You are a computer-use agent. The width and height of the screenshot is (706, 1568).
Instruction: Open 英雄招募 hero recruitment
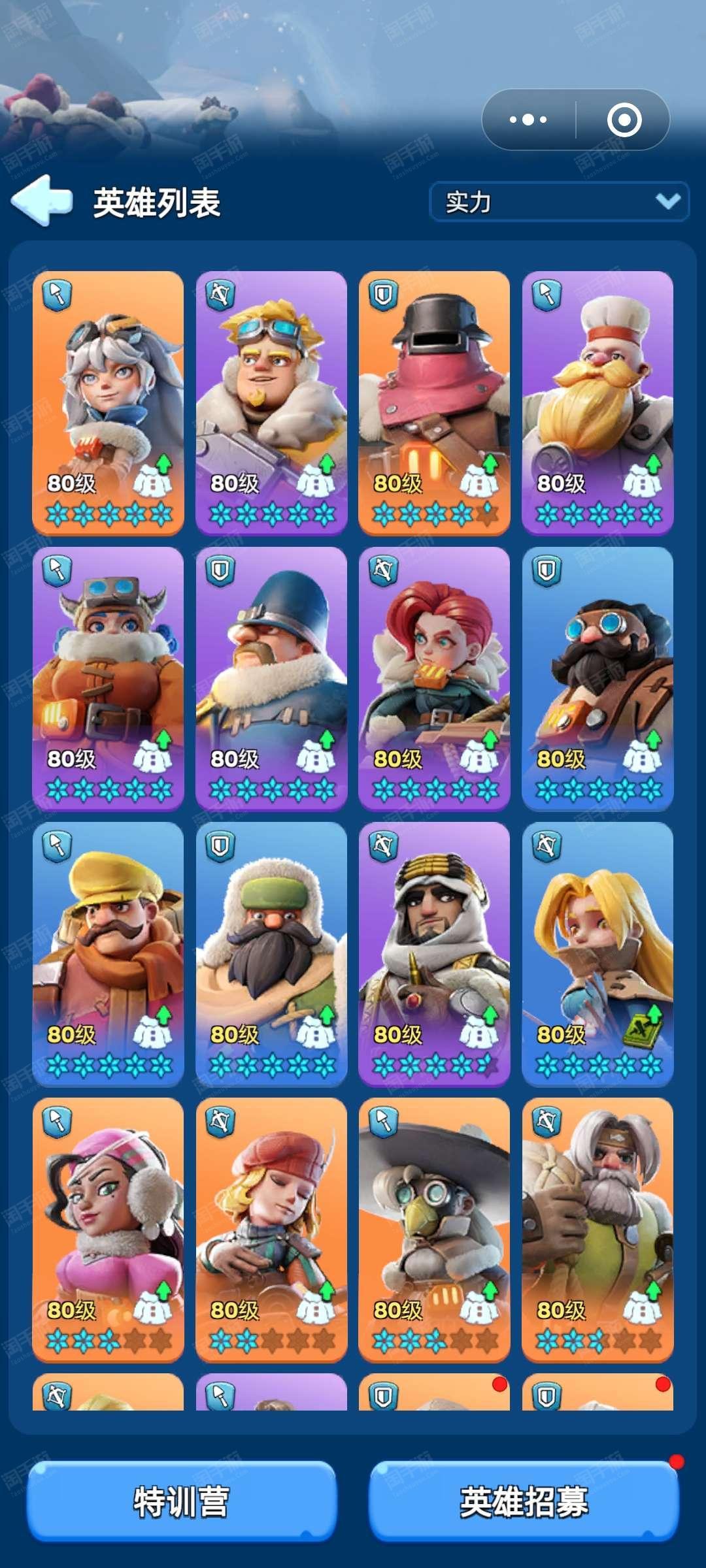pos(524,1501)
